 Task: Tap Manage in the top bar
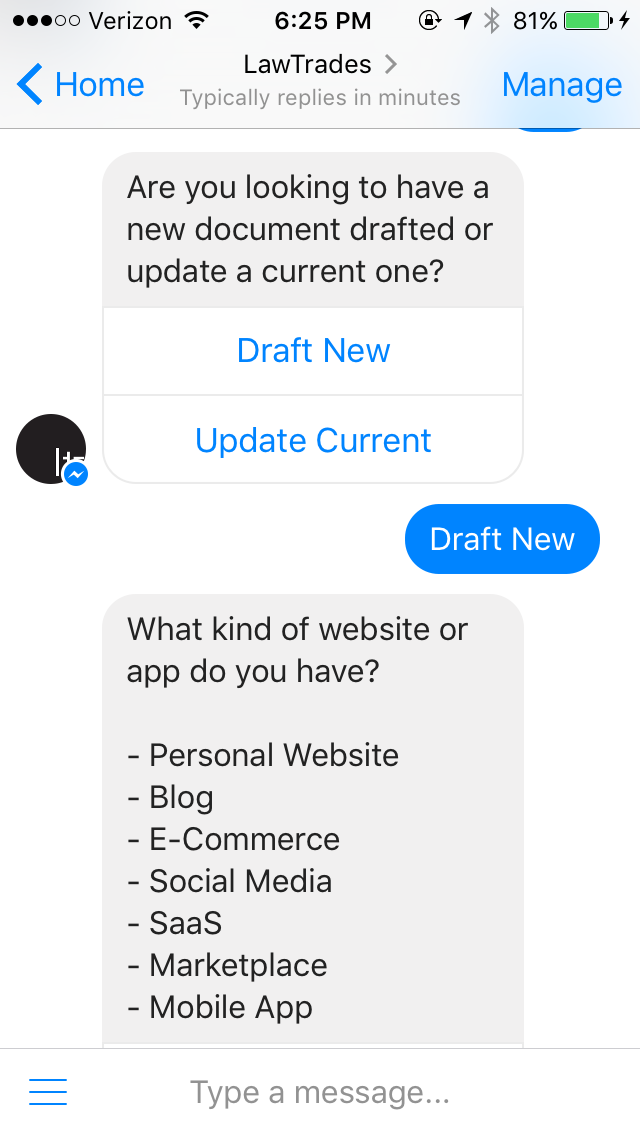click(561, 85)
